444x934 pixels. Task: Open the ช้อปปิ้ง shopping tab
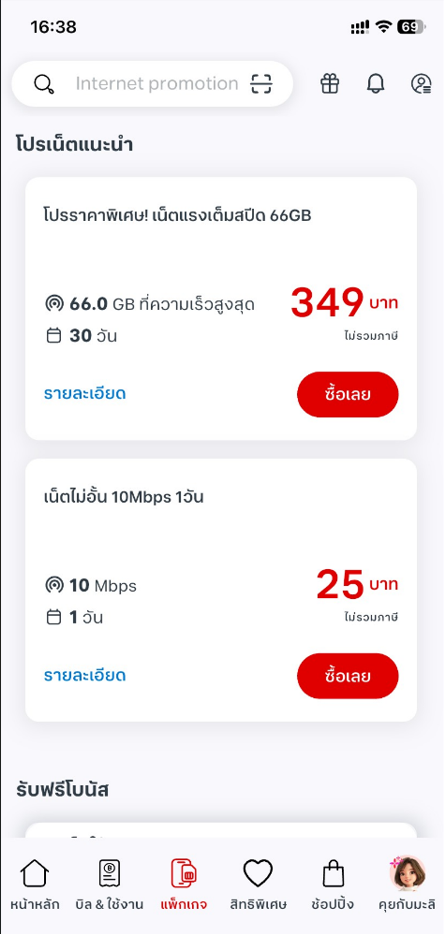[x=333, y=885]
